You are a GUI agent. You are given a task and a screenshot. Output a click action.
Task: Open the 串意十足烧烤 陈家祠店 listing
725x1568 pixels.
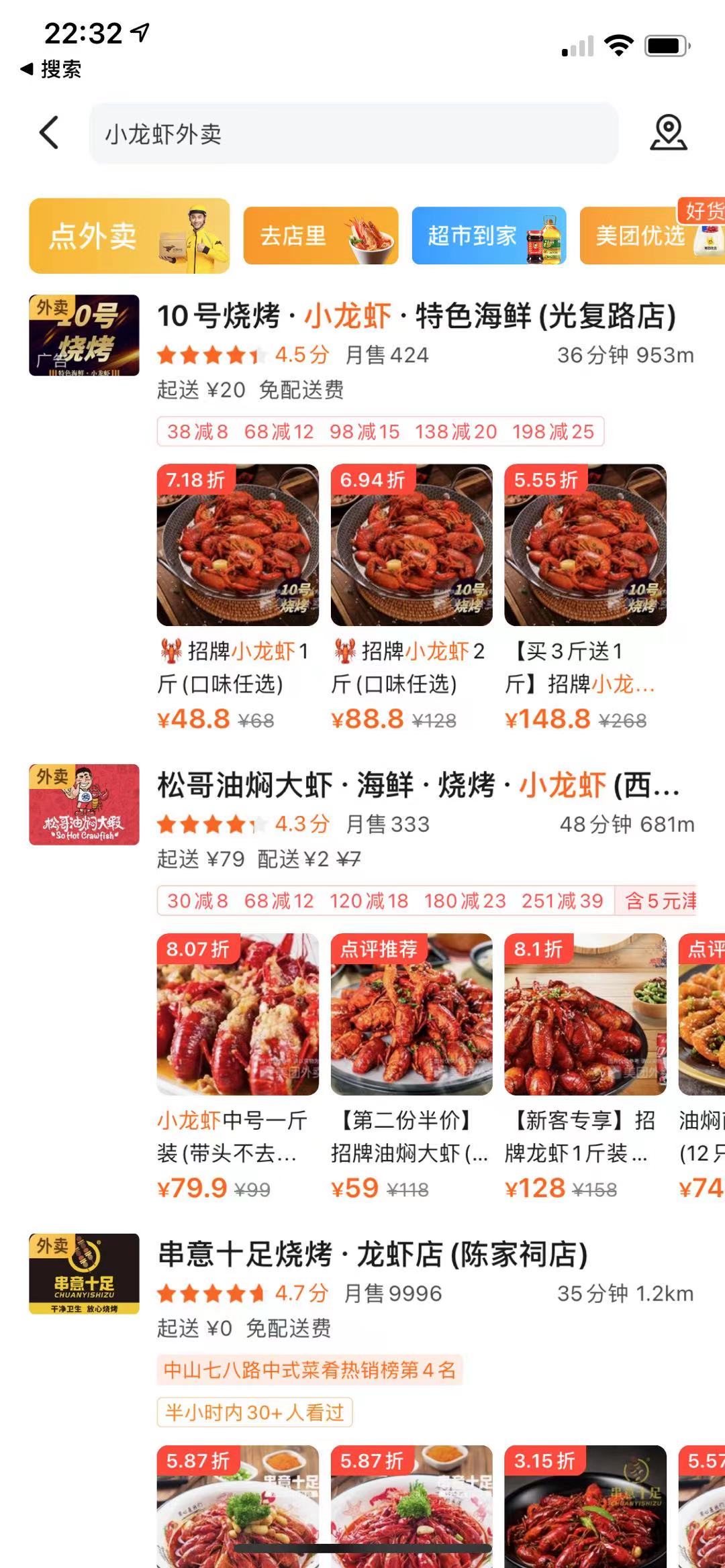click(x=373, y=1254)
